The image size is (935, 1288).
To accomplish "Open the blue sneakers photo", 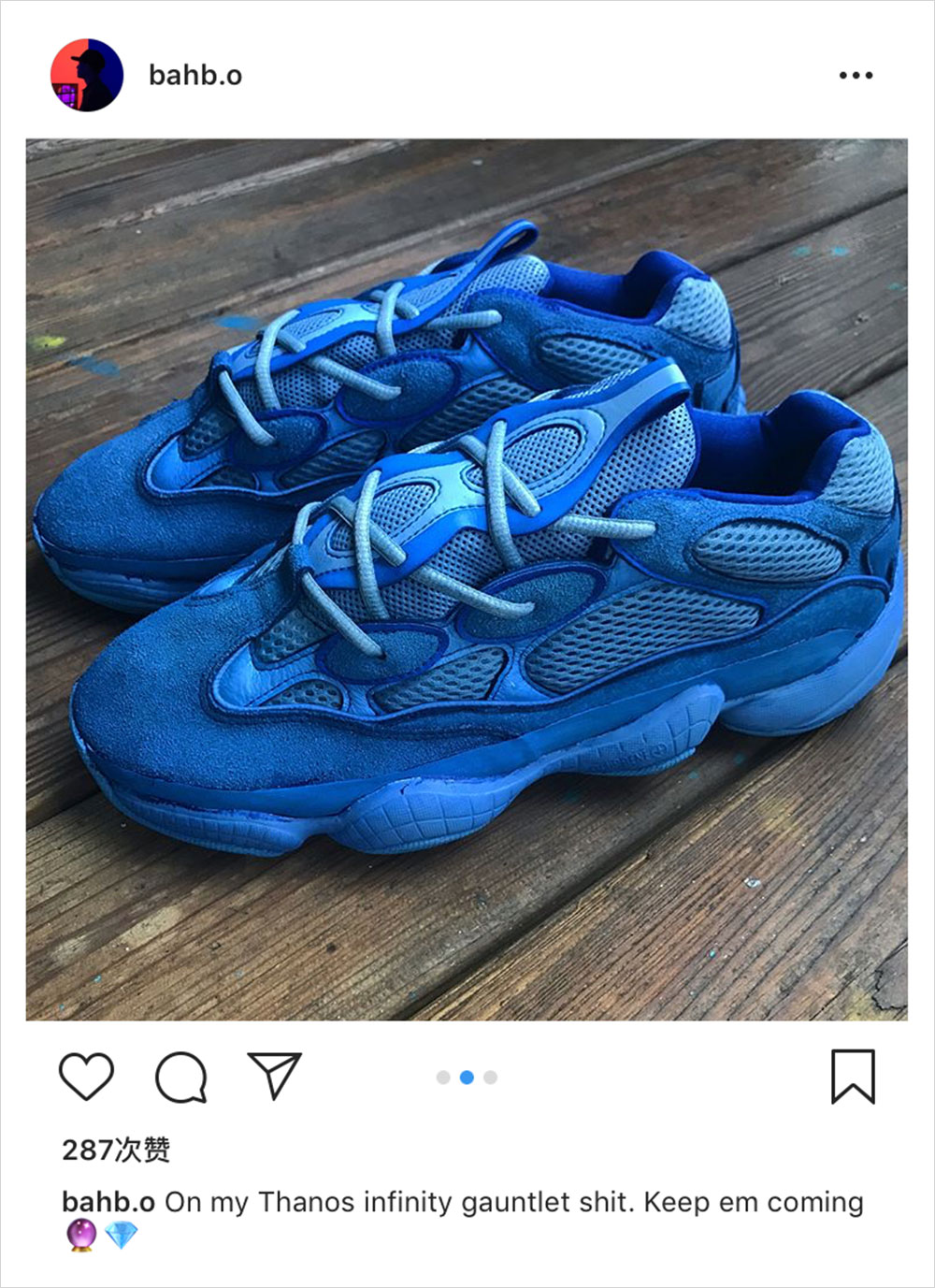I will click(x=467, y=579).
